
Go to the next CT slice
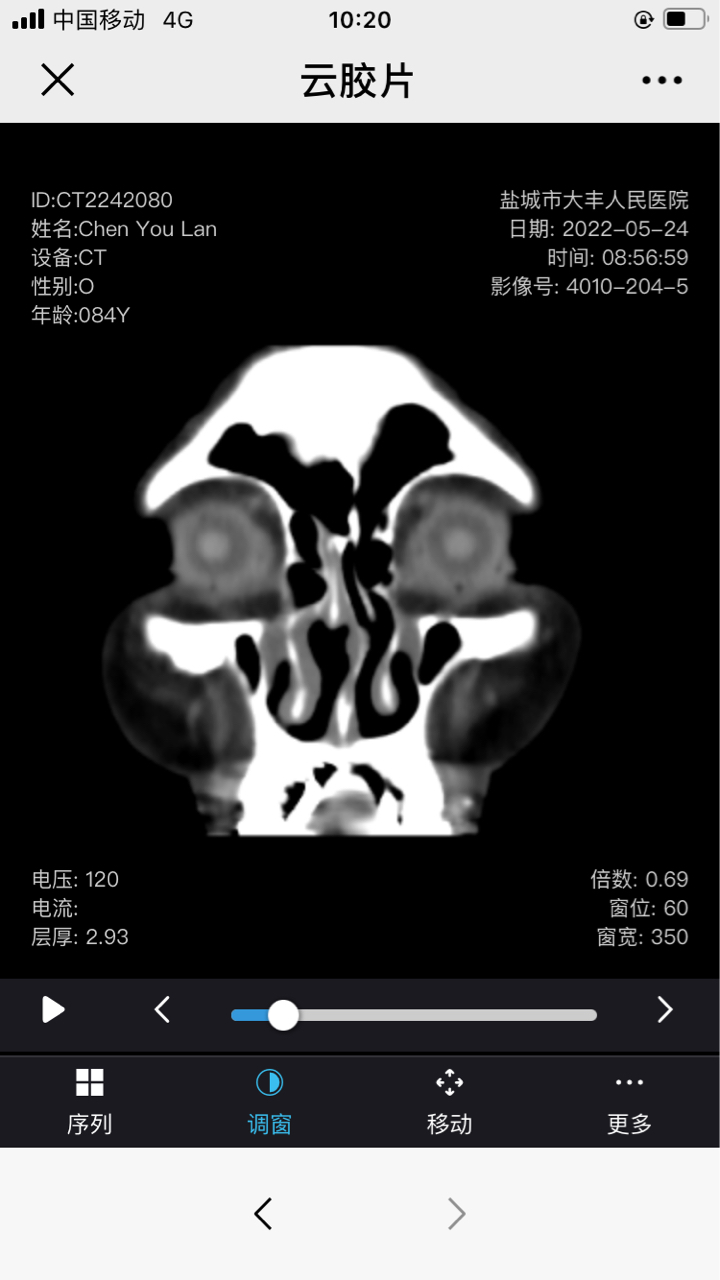[x=665, y=1010]
